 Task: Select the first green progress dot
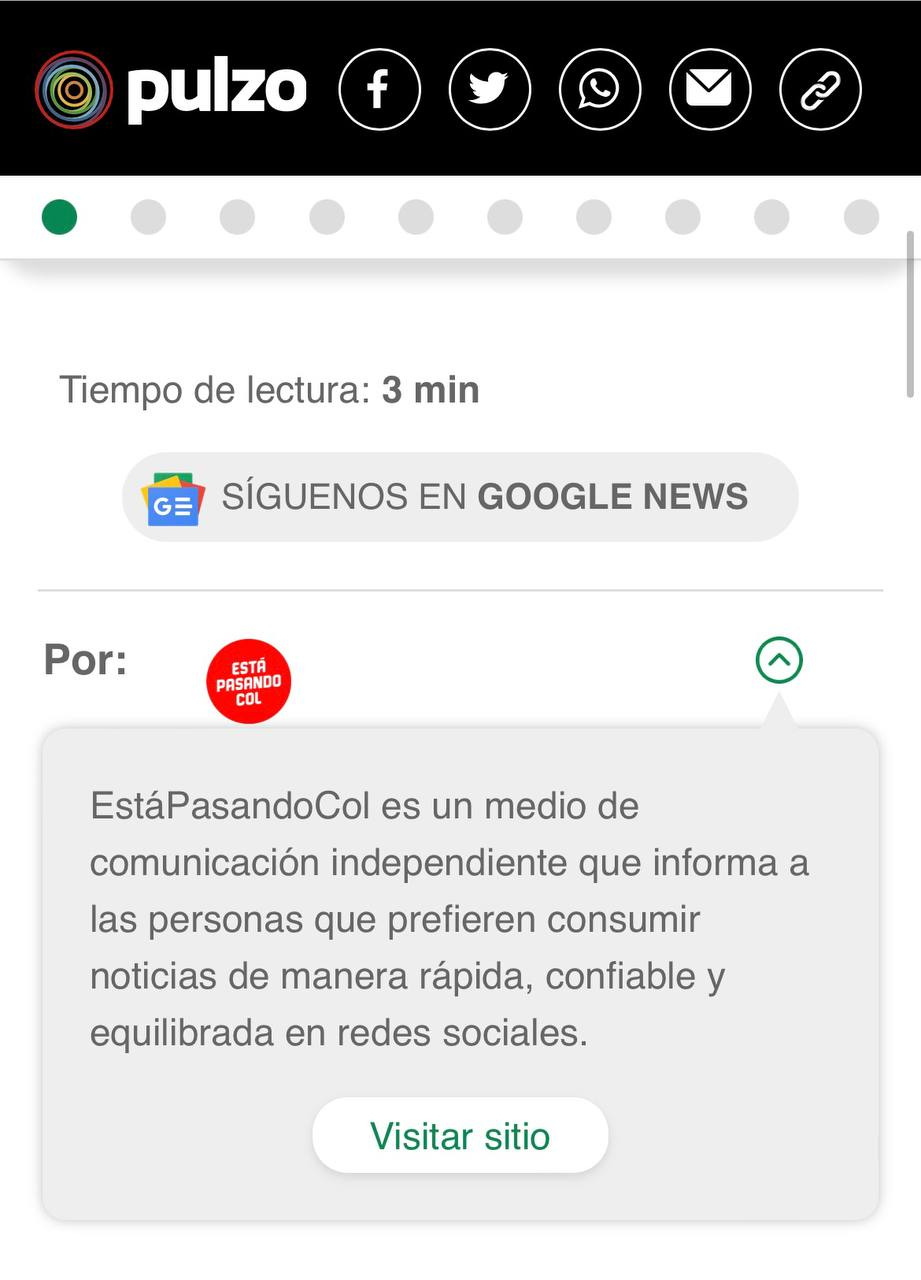tap(58, 216)
